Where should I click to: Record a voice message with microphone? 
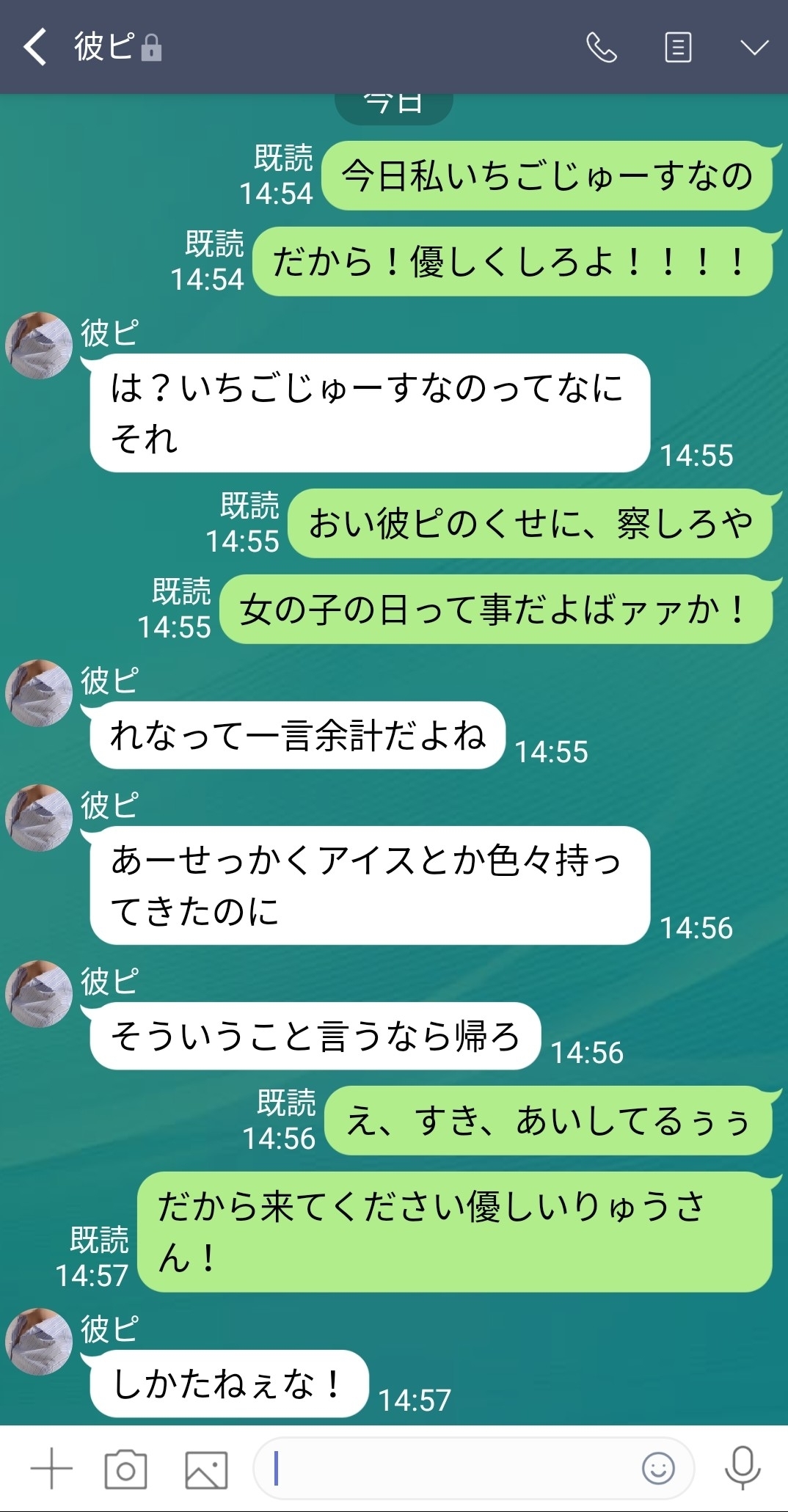click(x=742, y=1468)
